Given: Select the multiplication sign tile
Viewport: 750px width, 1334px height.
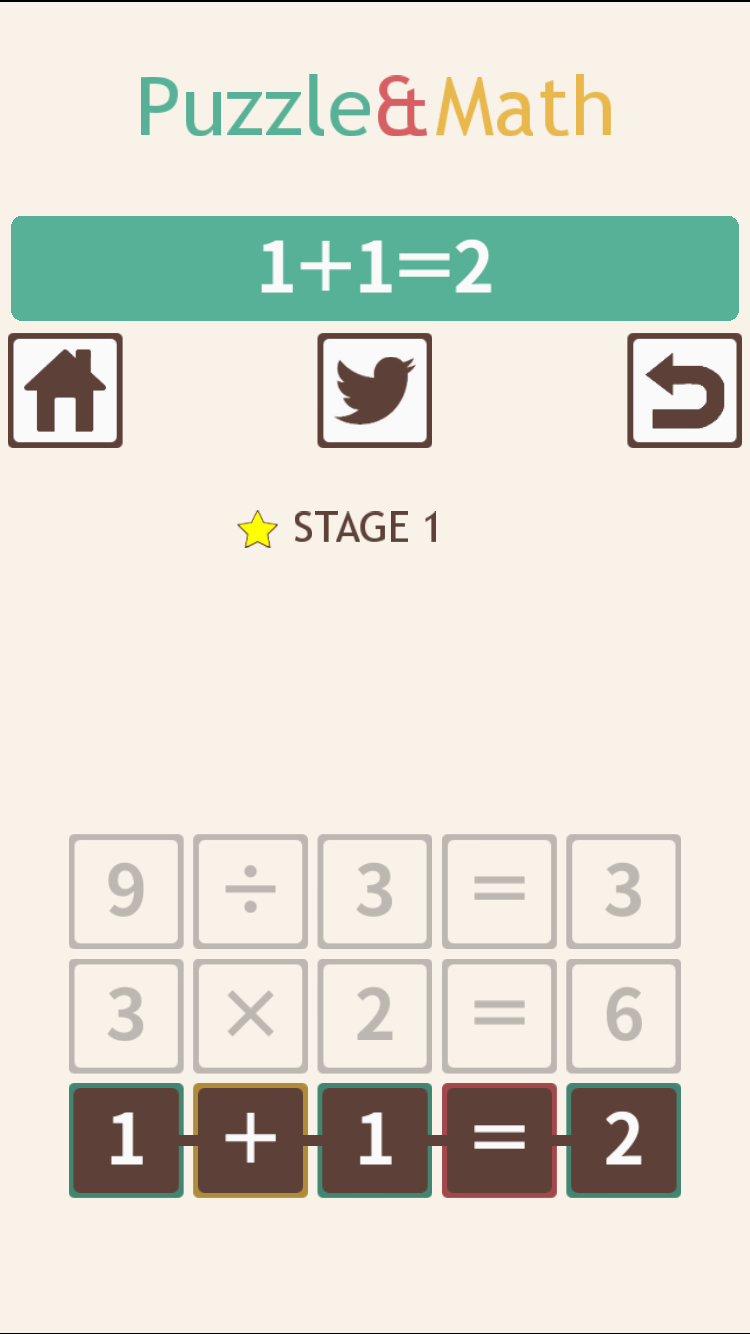Looking at the screenshot, I should pos(250,1015).
